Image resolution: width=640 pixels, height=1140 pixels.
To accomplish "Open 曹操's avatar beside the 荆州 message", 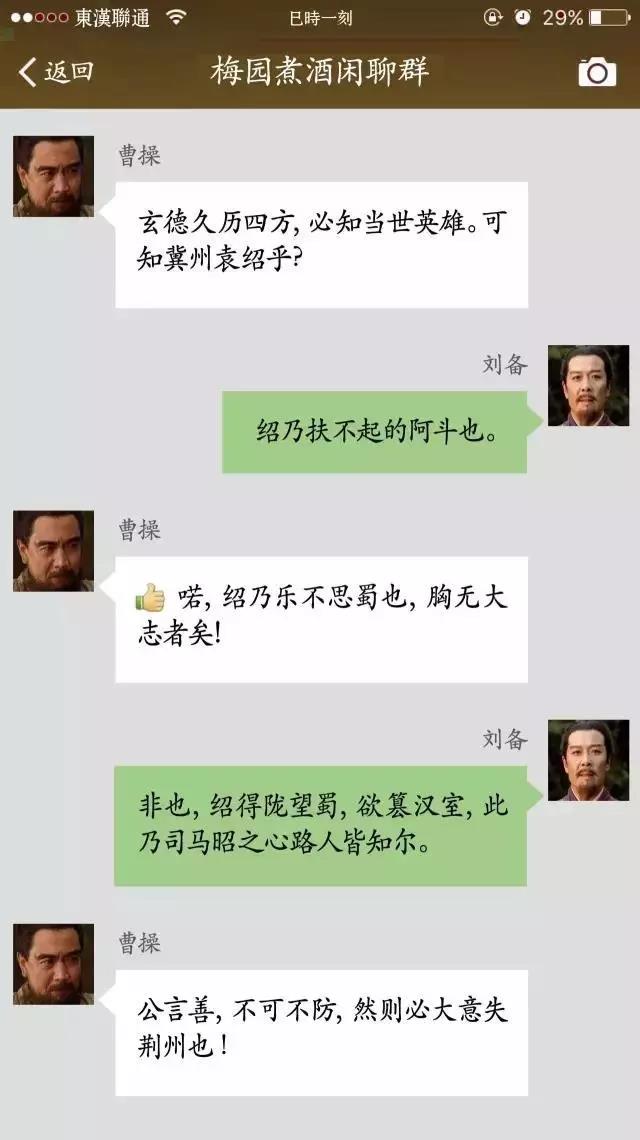I will click(53, 964).
